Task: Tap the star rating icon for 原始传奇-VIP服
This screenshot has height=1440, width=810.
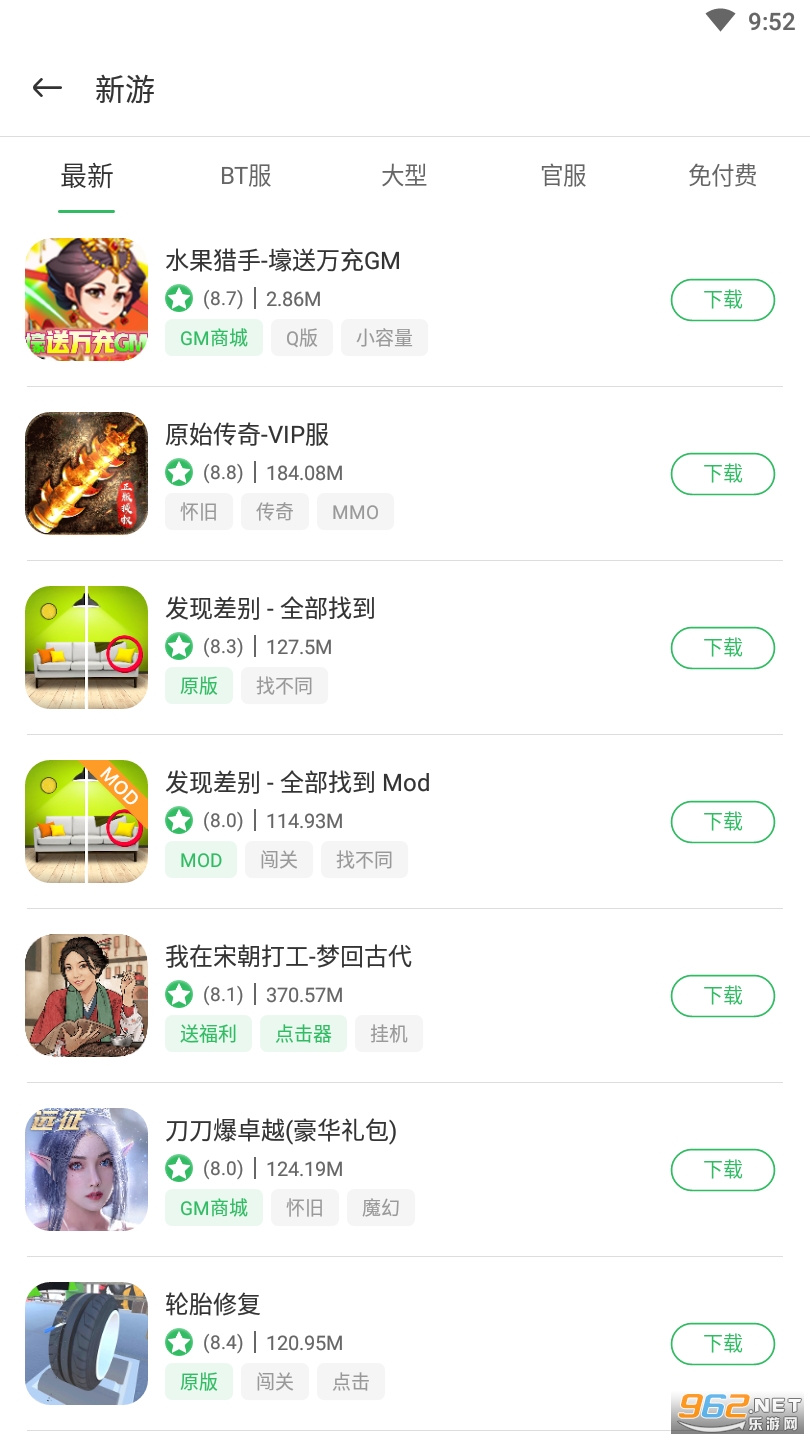Action: point(179,473)
